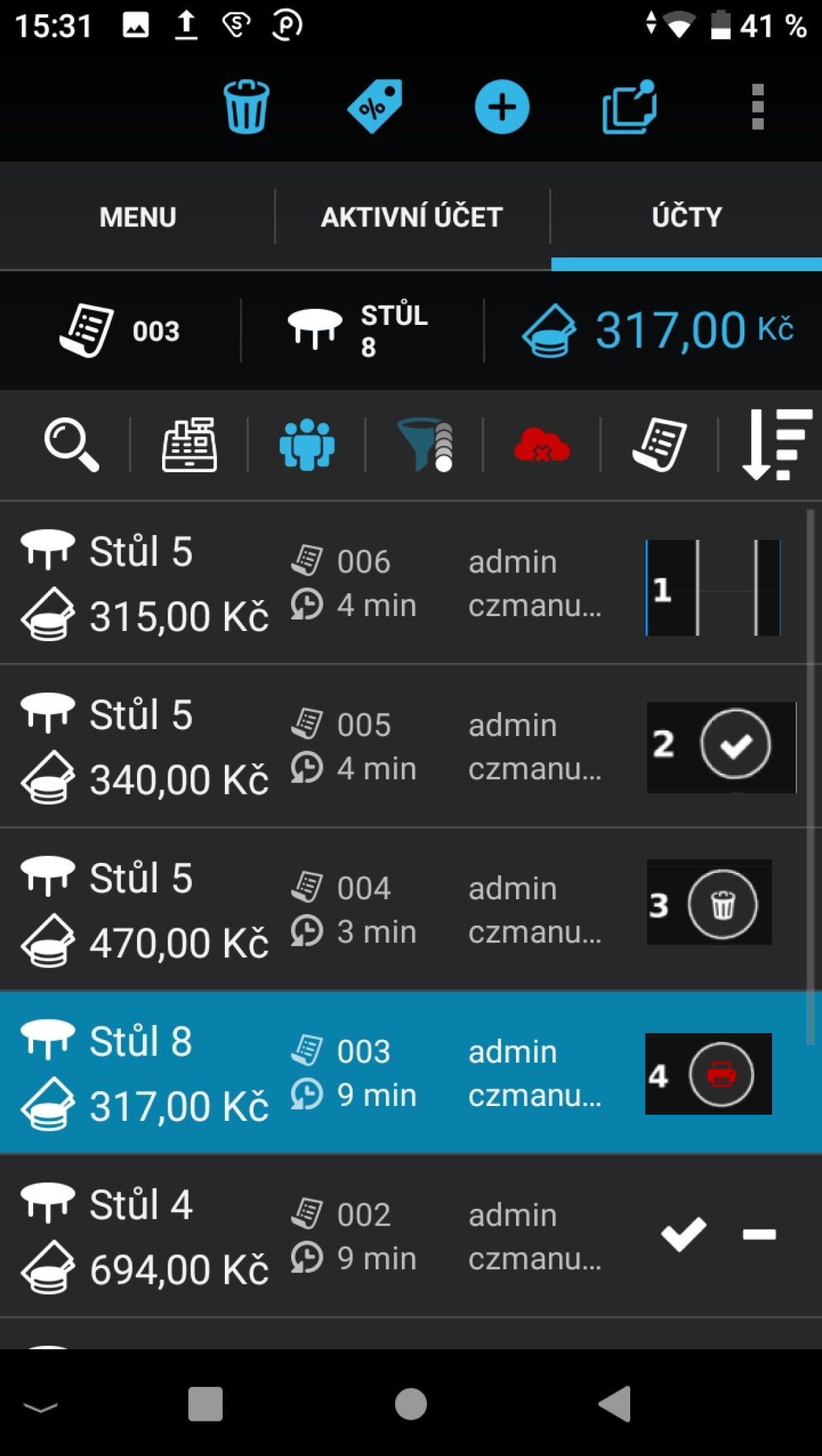822x1456 pixels.
Task: Delete the active bill with trash icon
Action: pos(247,107)
